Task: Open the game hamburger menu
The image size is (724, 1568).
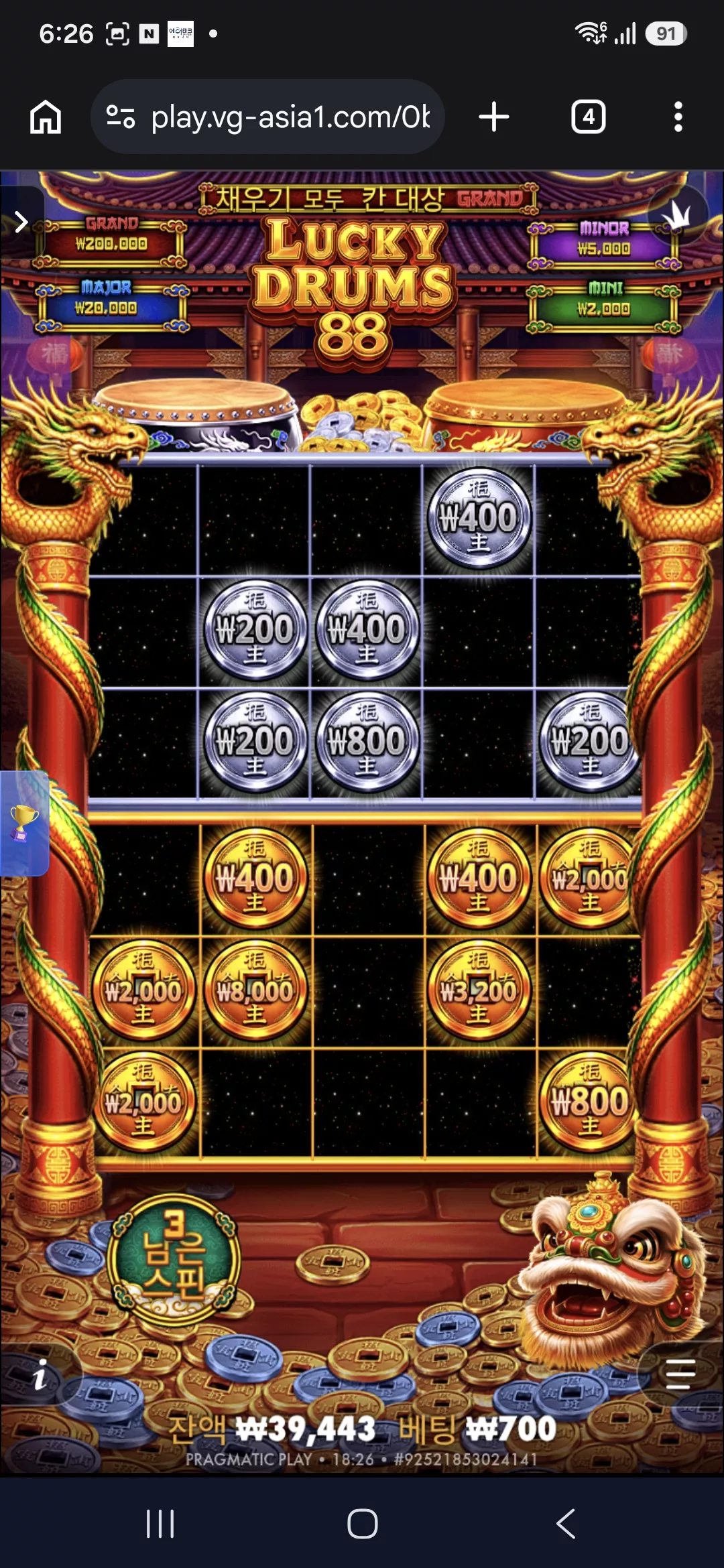Action: pyautogui.click(x=680, y=1374)
